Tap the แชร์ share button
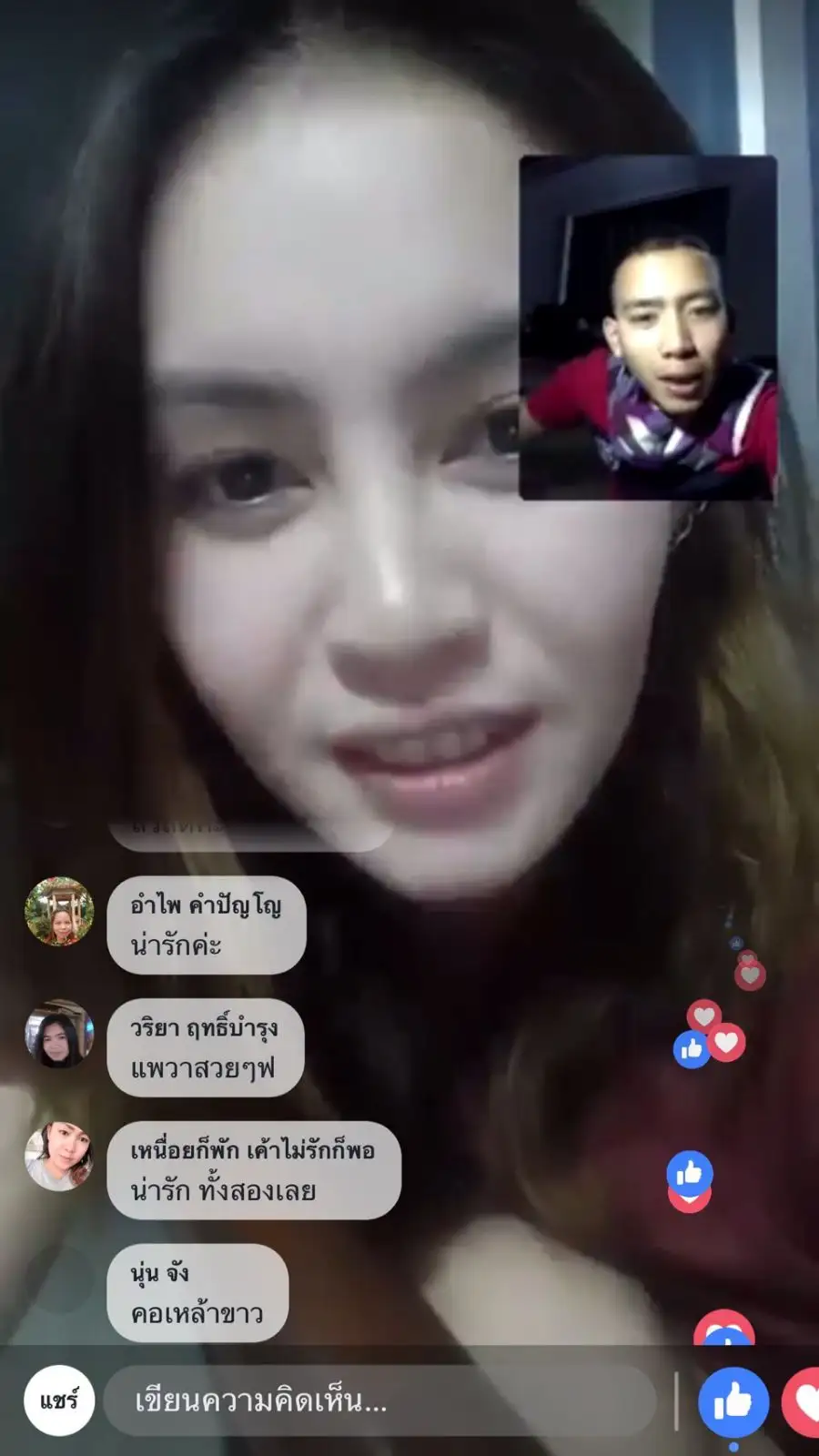This screenshot has height=1456, width=819. (x=59, y=1400)
